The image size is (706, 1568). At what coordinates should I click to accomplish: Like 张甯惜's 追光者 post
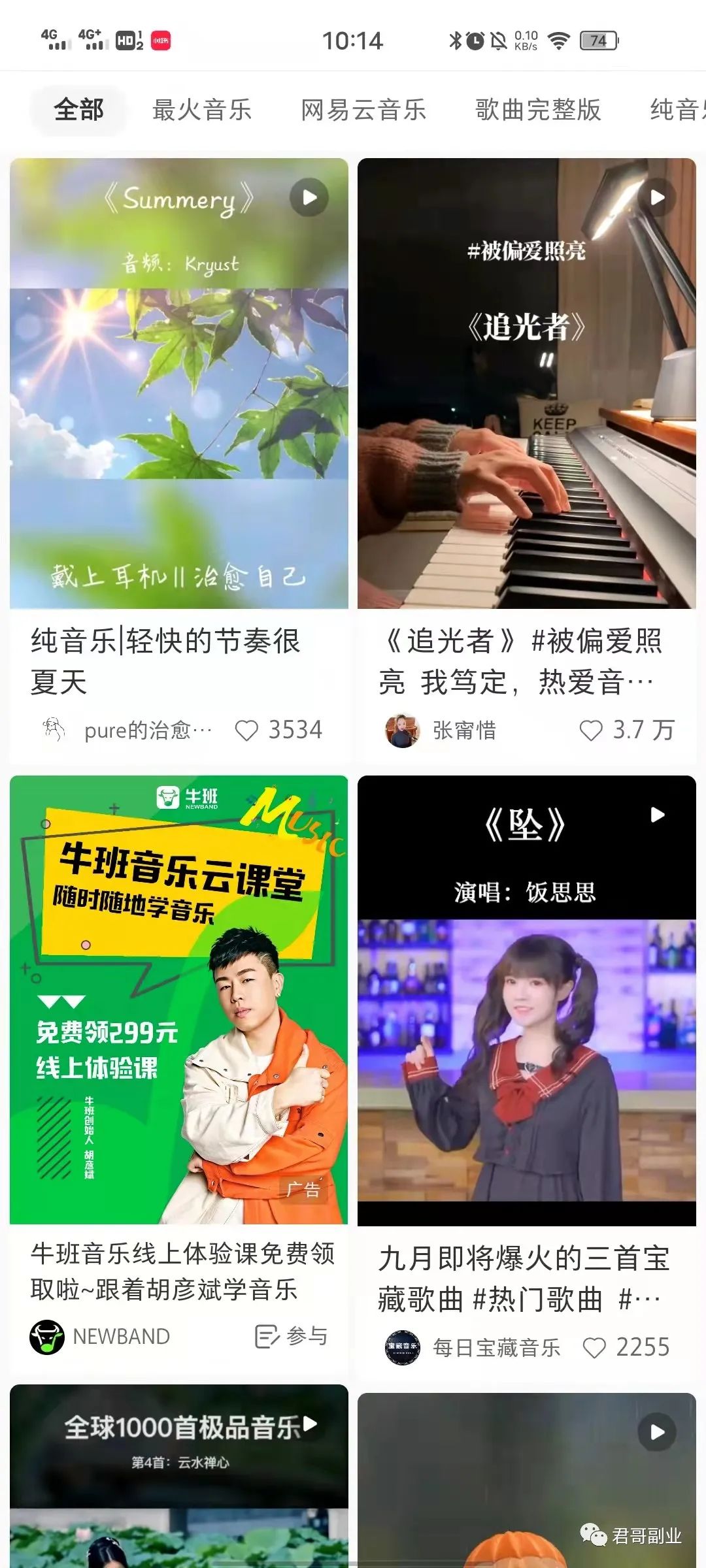(591, 730)
